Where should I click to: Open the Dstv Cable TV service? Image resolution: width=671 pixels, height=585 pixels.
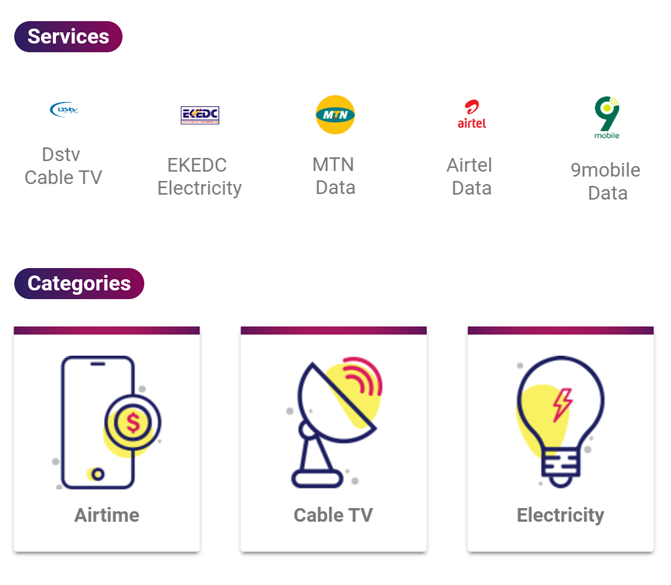point(63,143)
